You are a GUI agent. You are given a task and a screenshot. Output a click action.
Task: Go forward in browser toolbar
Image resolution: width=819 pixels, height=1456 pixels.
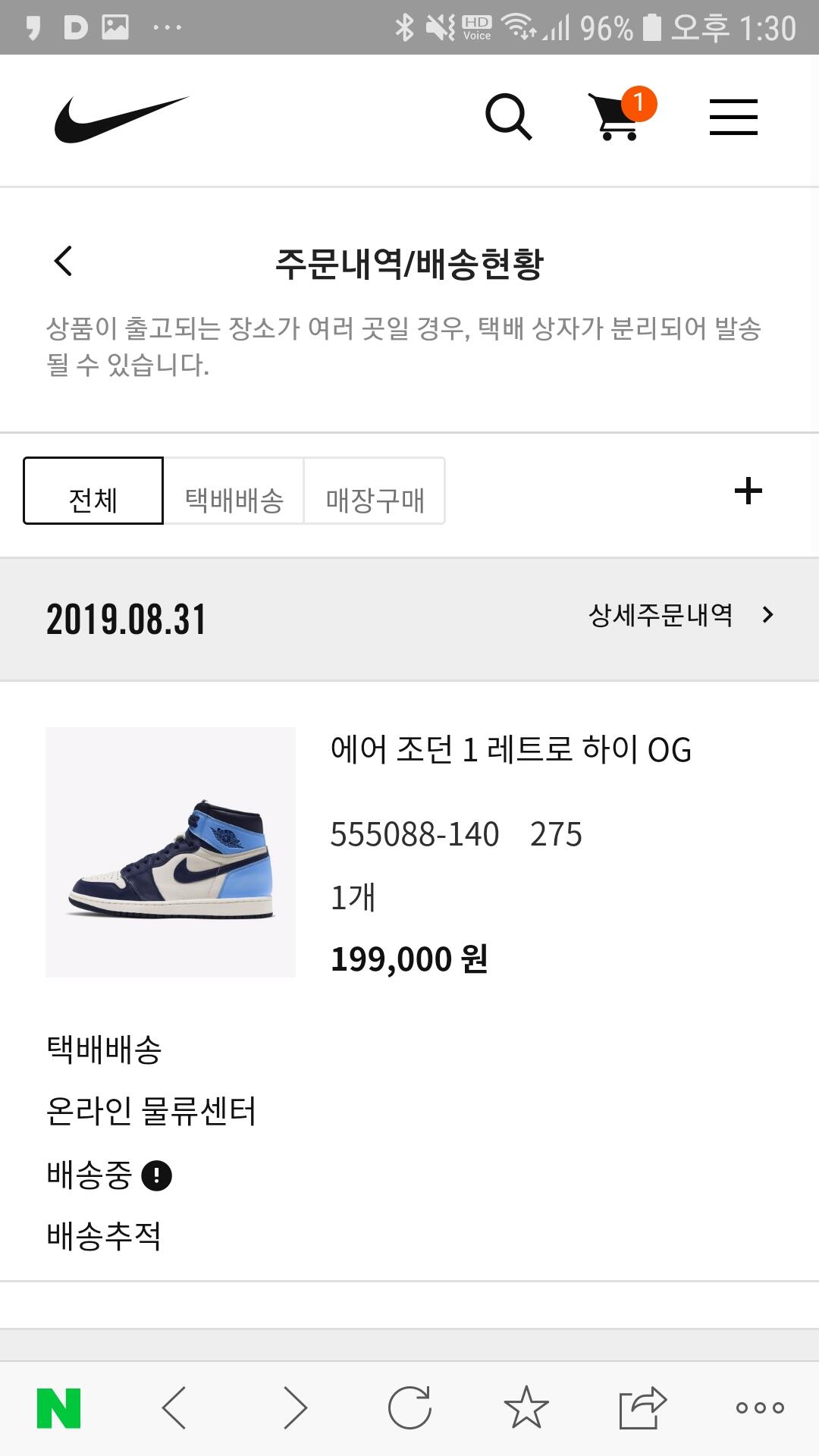point(295,1408)
